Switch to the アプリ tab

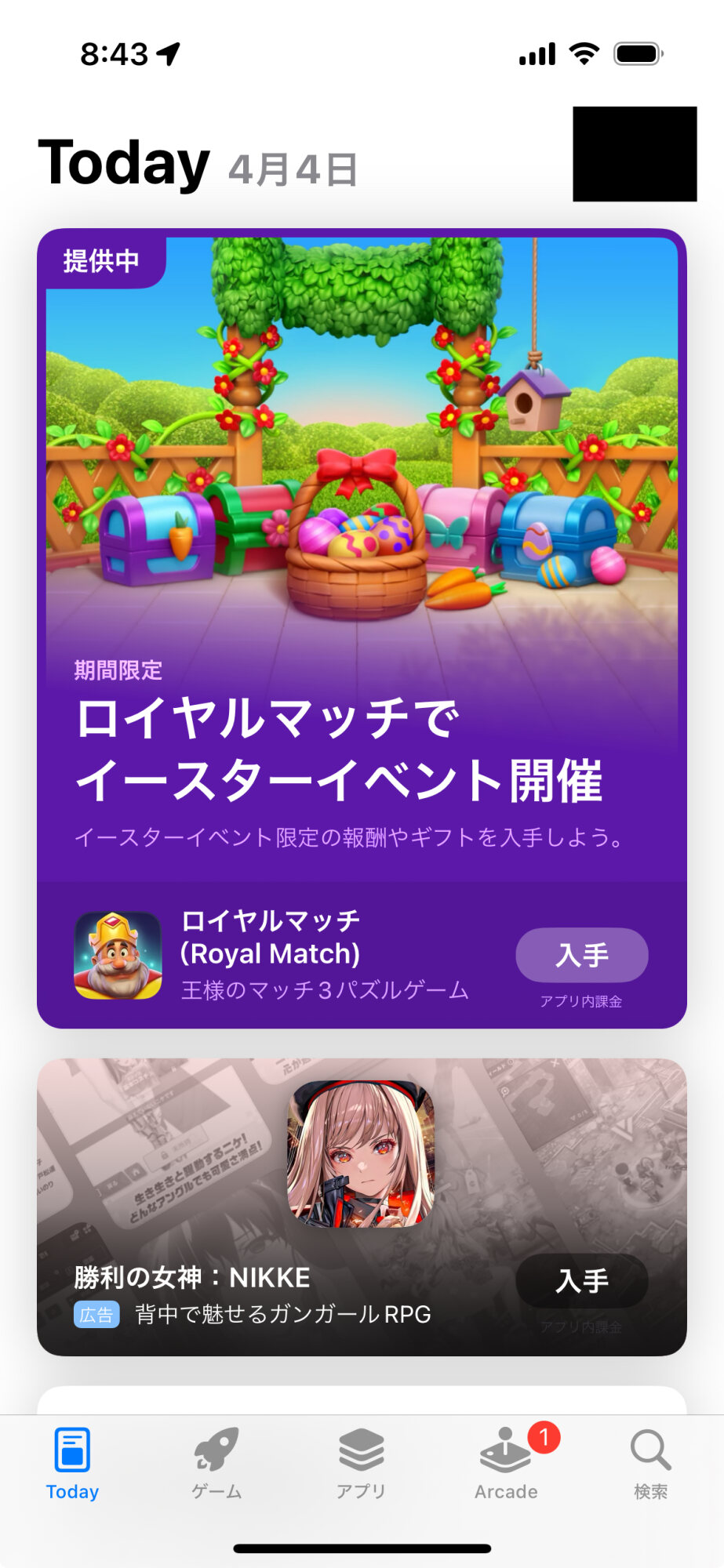pyautogui.click(x=361, y=1463)
